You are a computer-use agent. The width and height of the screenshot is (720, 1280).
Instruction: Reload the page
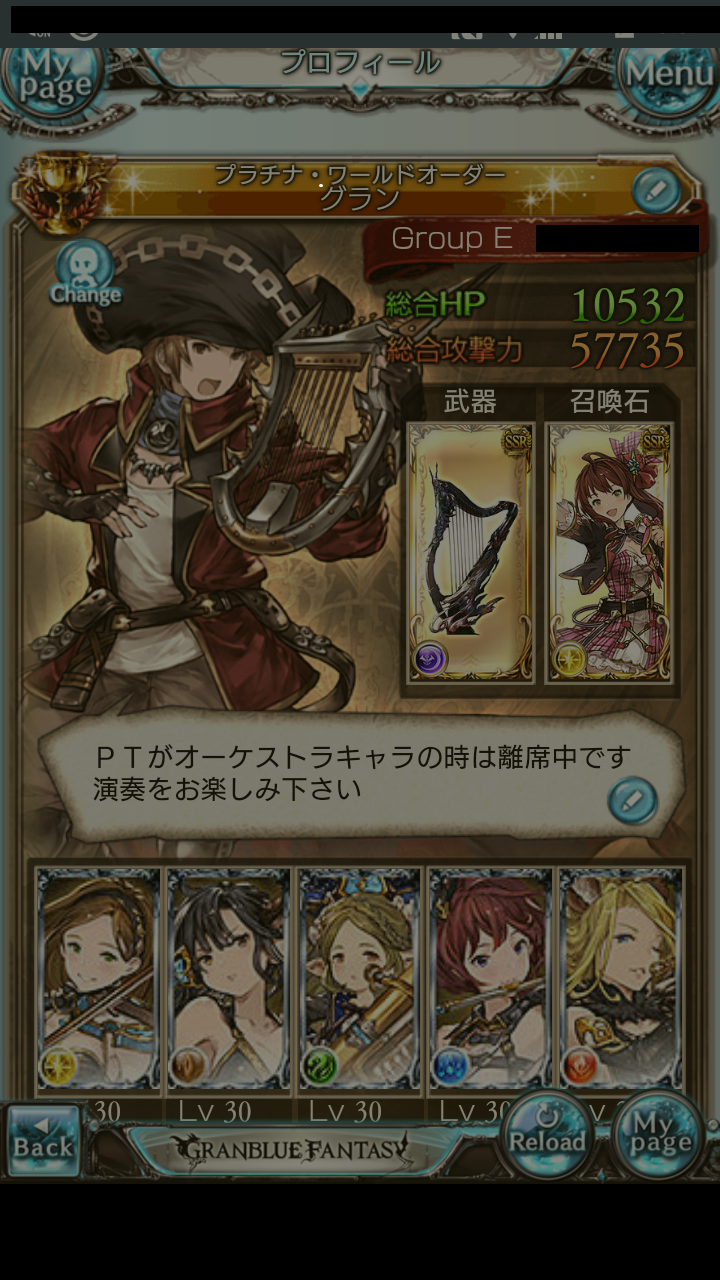click(547, 1134)
